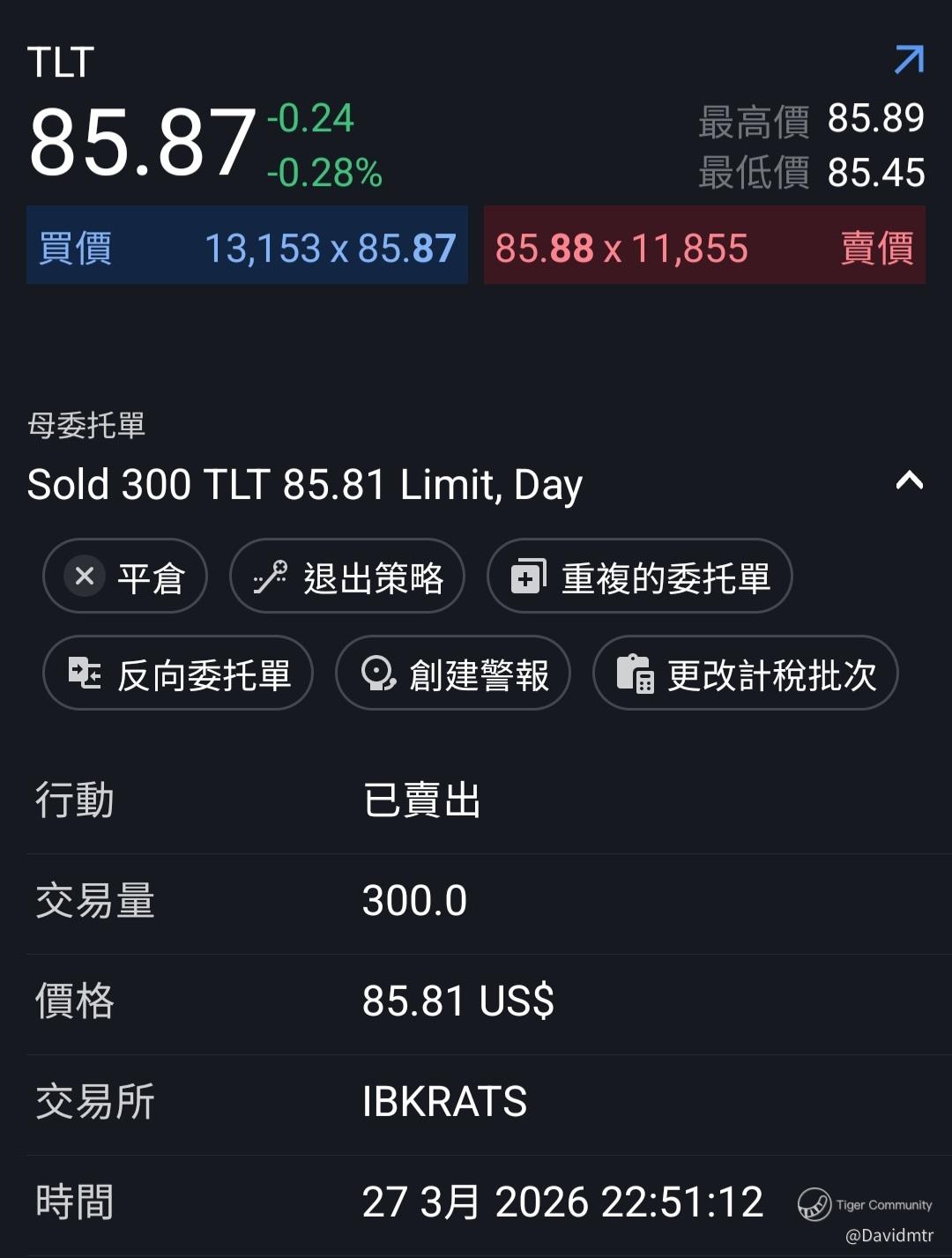The image size is (952, 1258).
Task: Open TLT quote details arrow
Action: pyautogui.click(x=909, y=60)
